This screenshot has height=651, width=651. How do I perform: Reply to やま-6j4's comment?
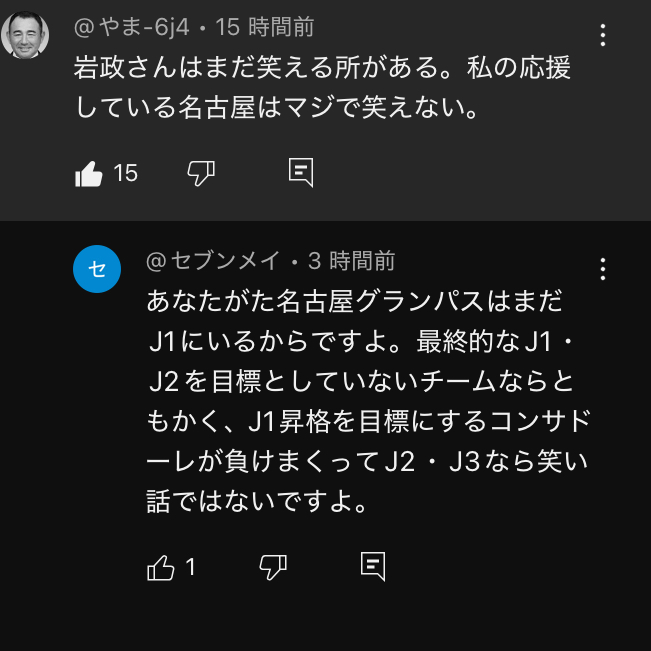[301, 173]
